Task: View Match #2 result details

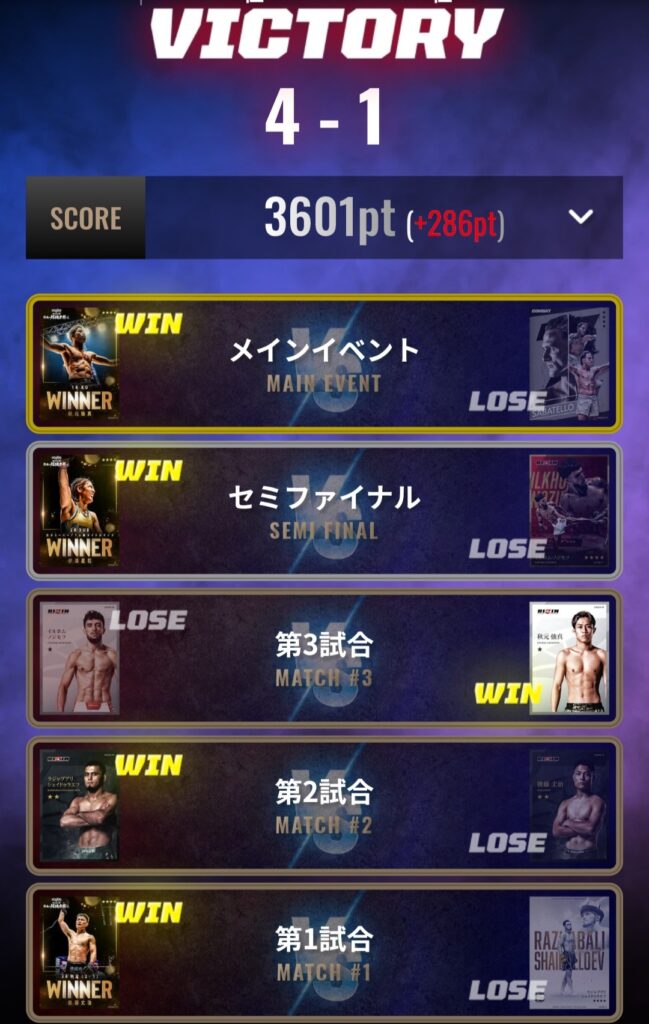Action: tap(324, 806)
